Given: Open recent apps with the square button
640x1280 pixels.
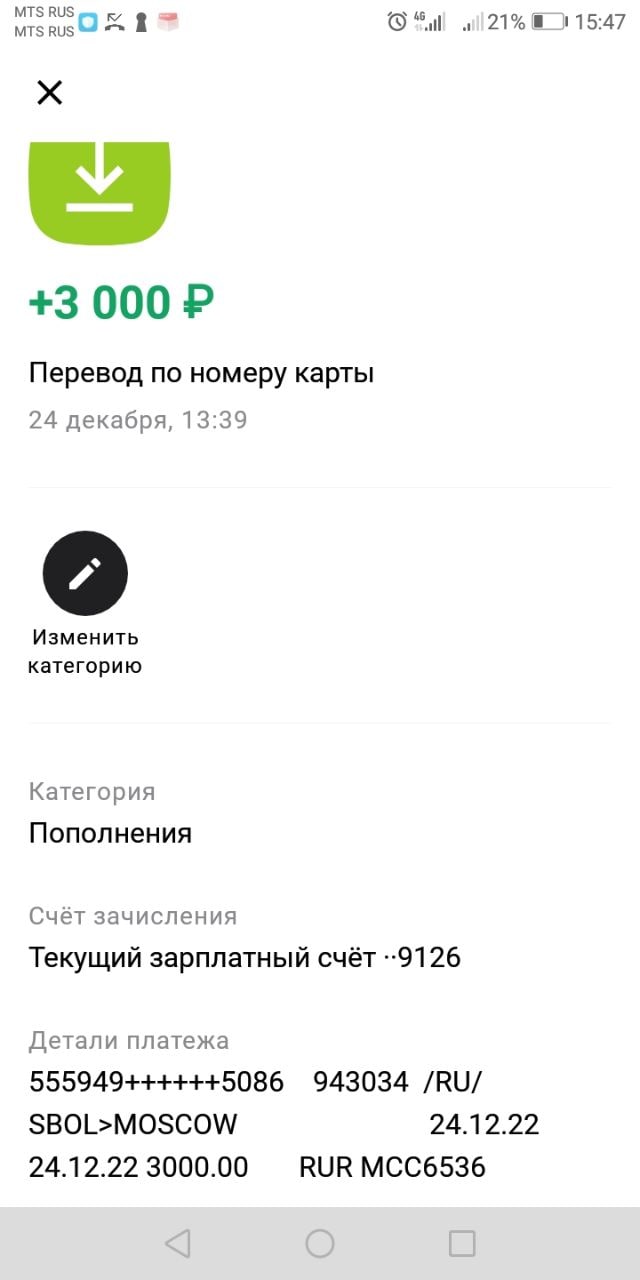Looking at the screenshot, I should (x=462, y=1243).
